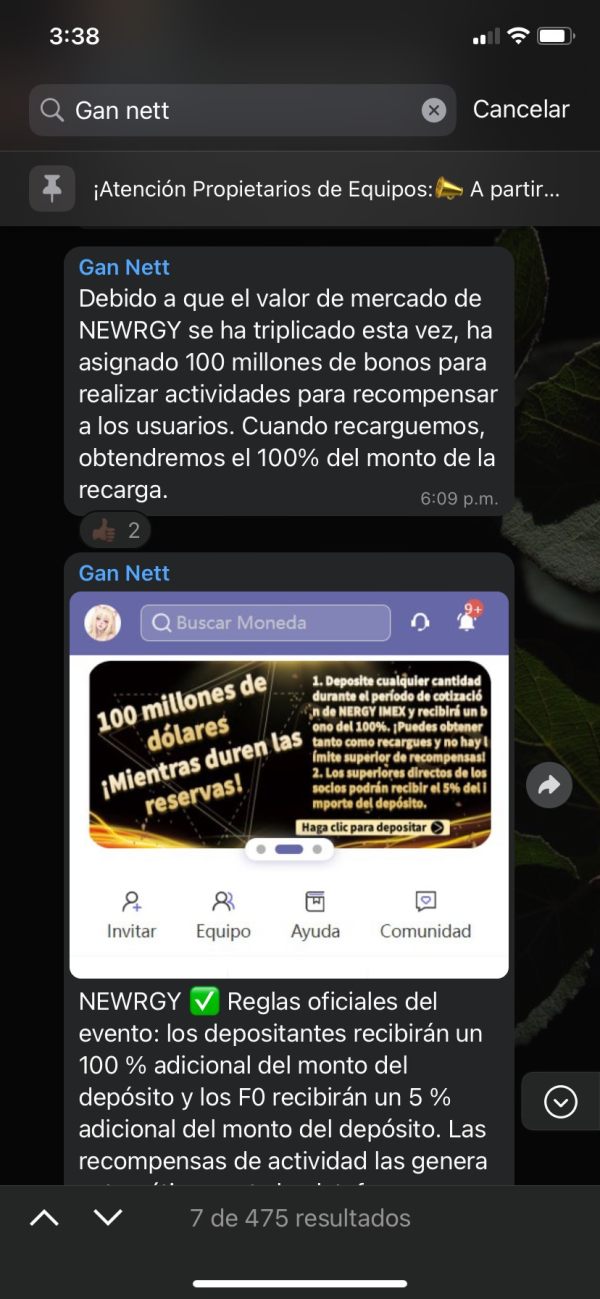Tap the thumbs-up reaction with count 2
The image size is (600, 1299).
116,531
